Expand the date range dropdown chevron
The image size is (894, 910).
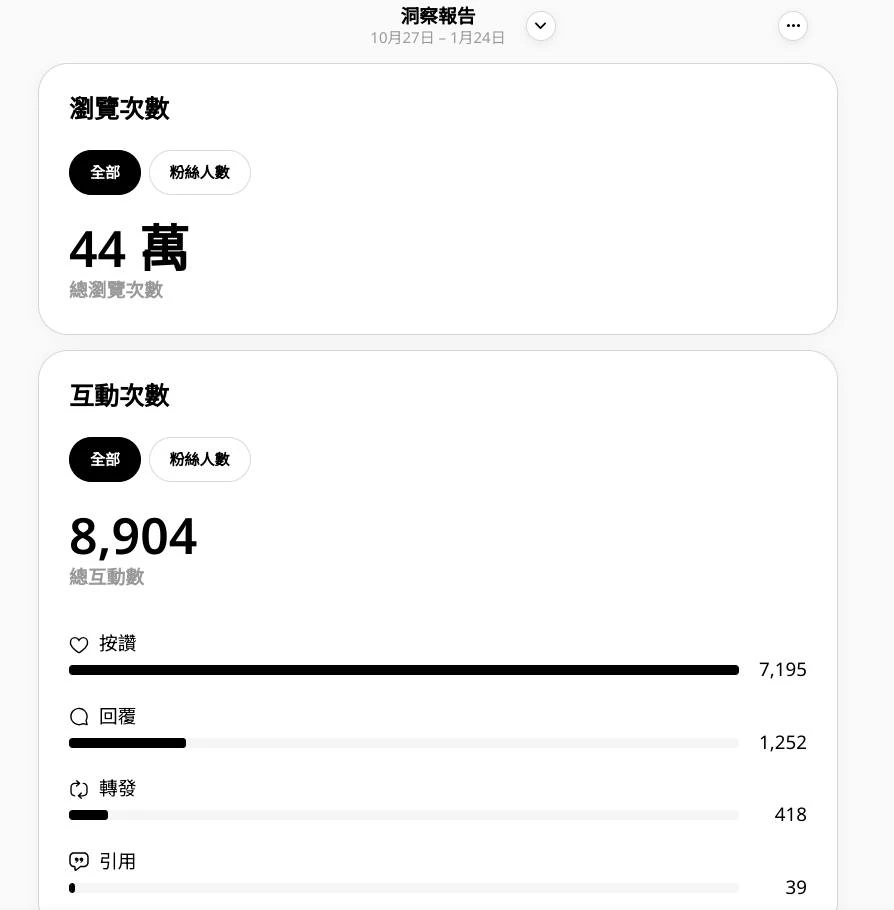coord(541,26)
